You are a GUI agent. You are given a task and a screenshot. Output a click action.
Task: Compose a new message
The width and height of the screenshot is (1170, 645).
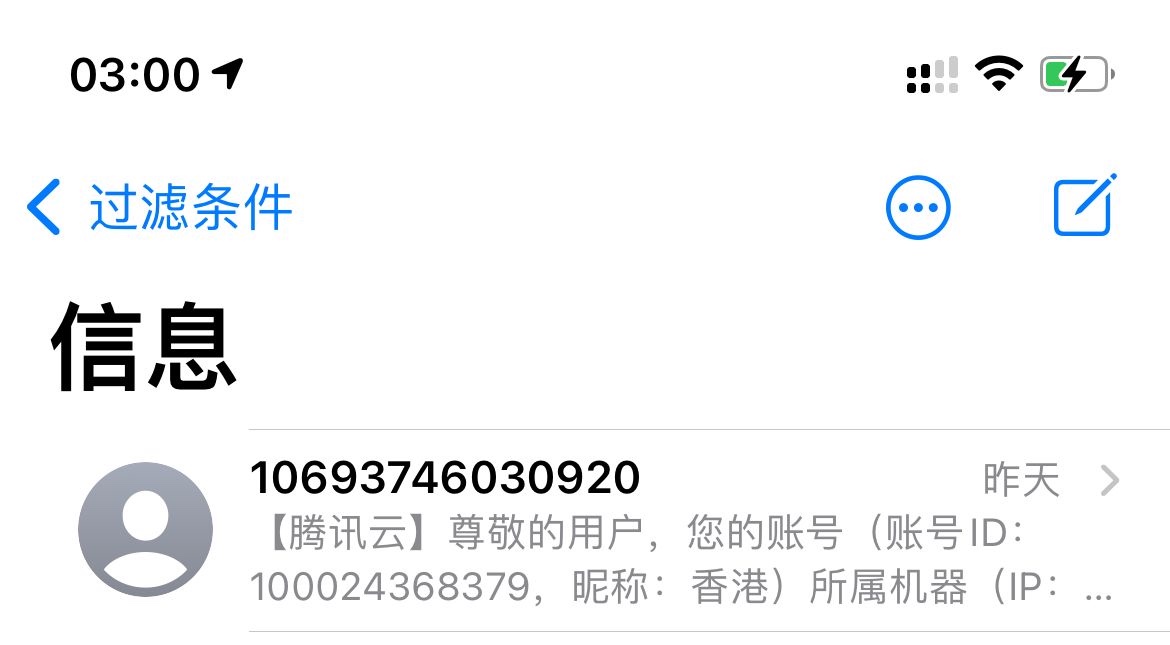click(x=1085, y=206)
